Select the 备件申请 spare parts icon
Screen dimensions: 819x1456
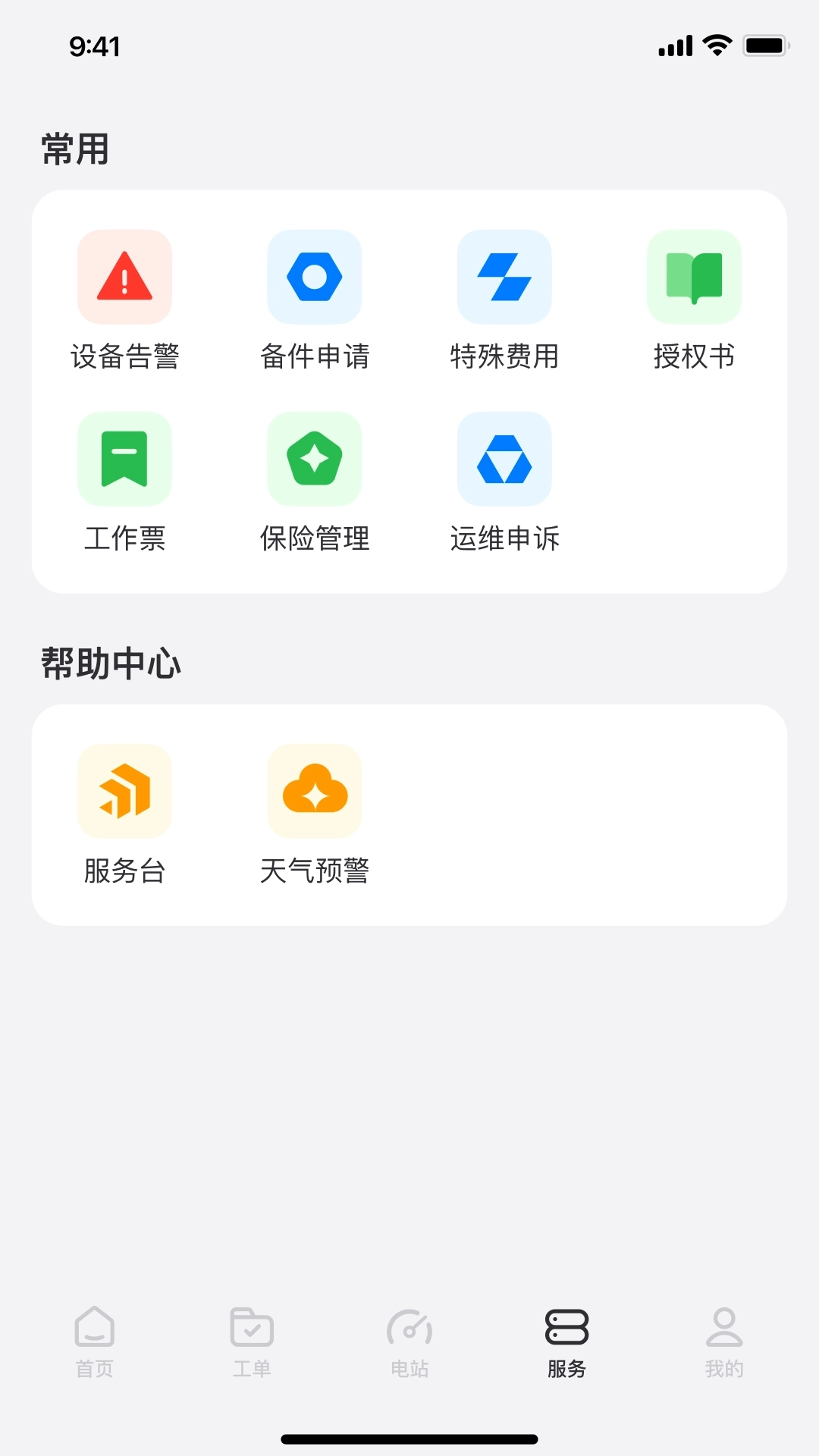pos(314,276)
